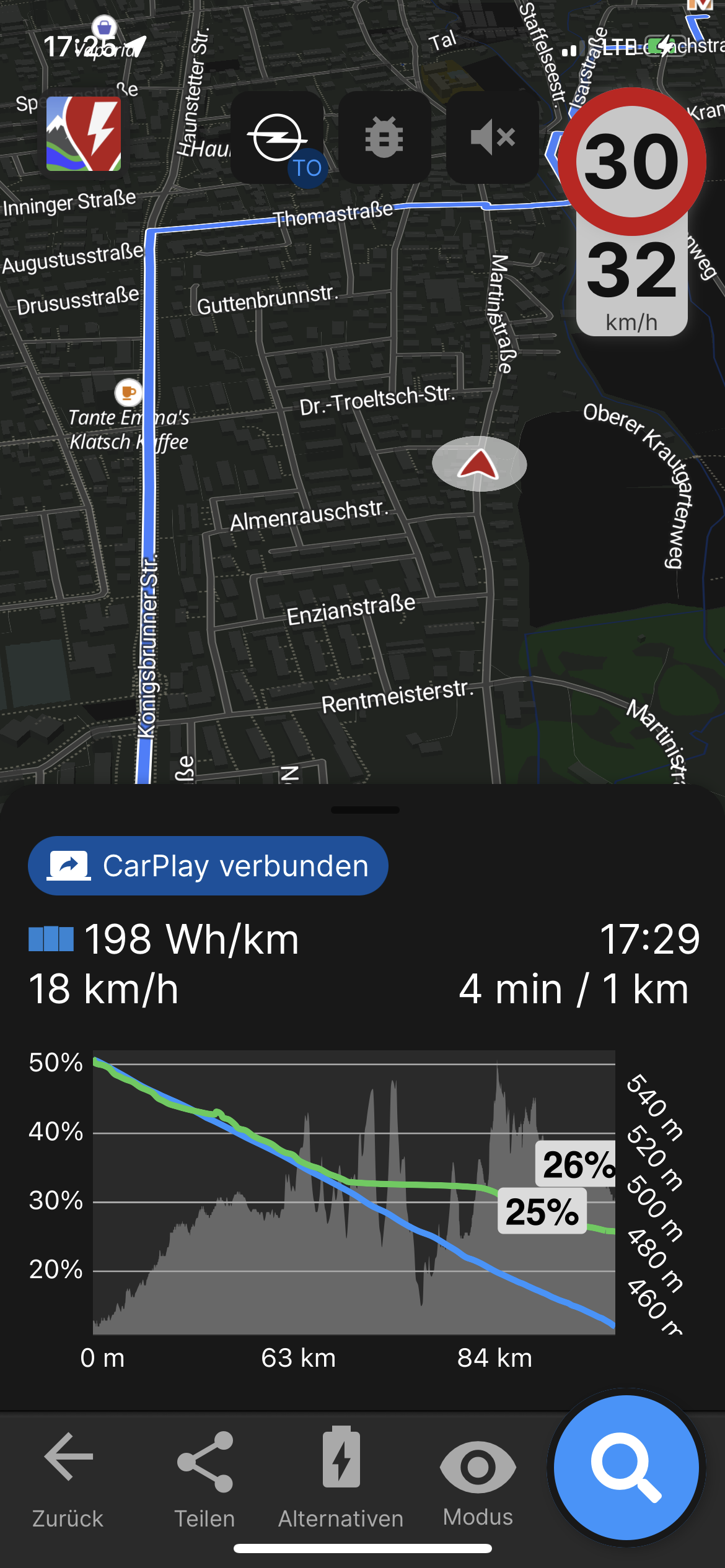
Task: Tap the battery elevation chart
Action: click(354, 1192)
